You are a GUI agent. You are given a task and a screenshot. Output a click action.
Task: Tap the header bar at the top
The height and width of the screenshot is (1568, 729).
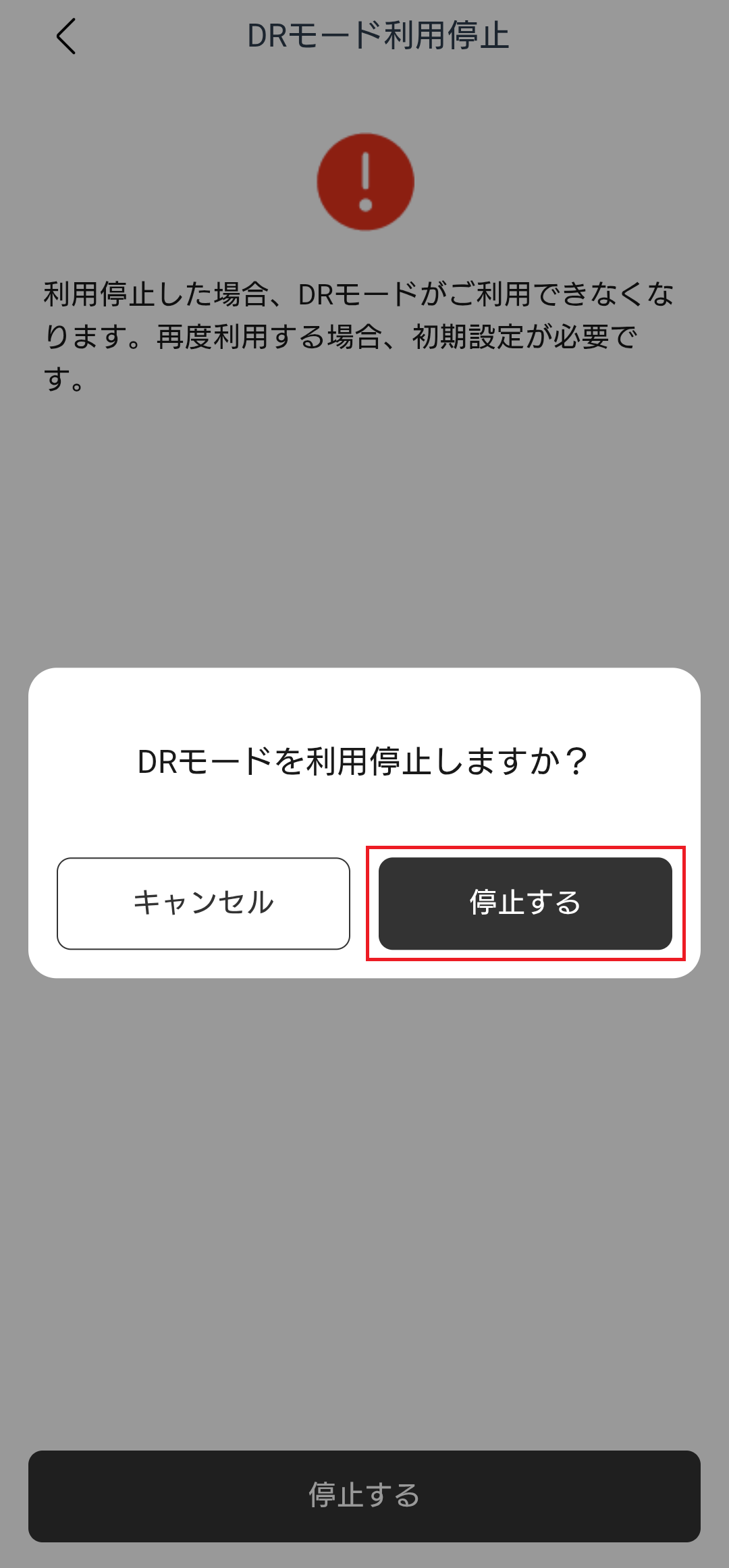pyautogui.click(x=364, y=35)
